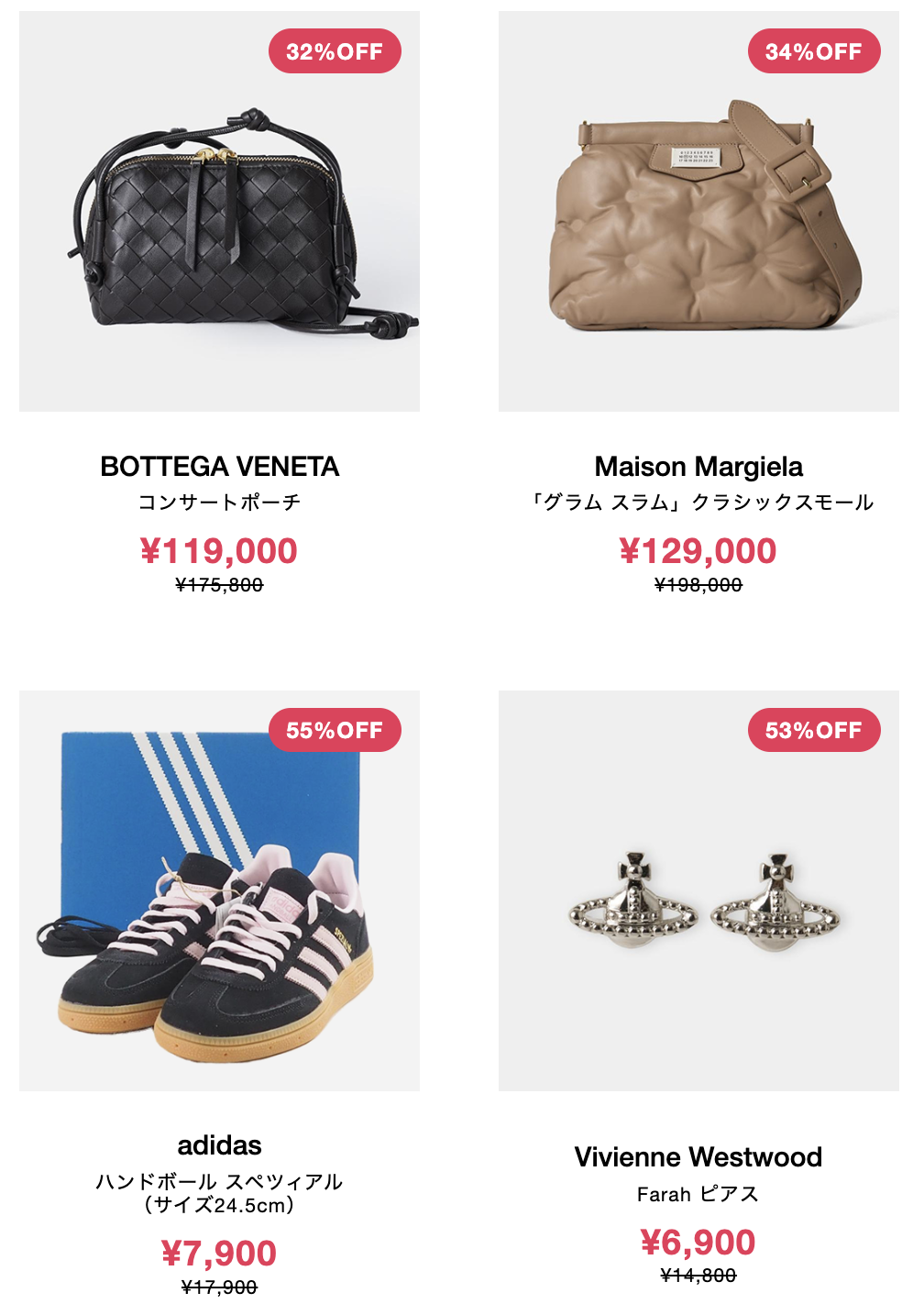Image resolution: width=924 pixels, height=1315 pixels.
Task: Open the adidas Handball Spezial sneakers item
Action: (219, 890)
